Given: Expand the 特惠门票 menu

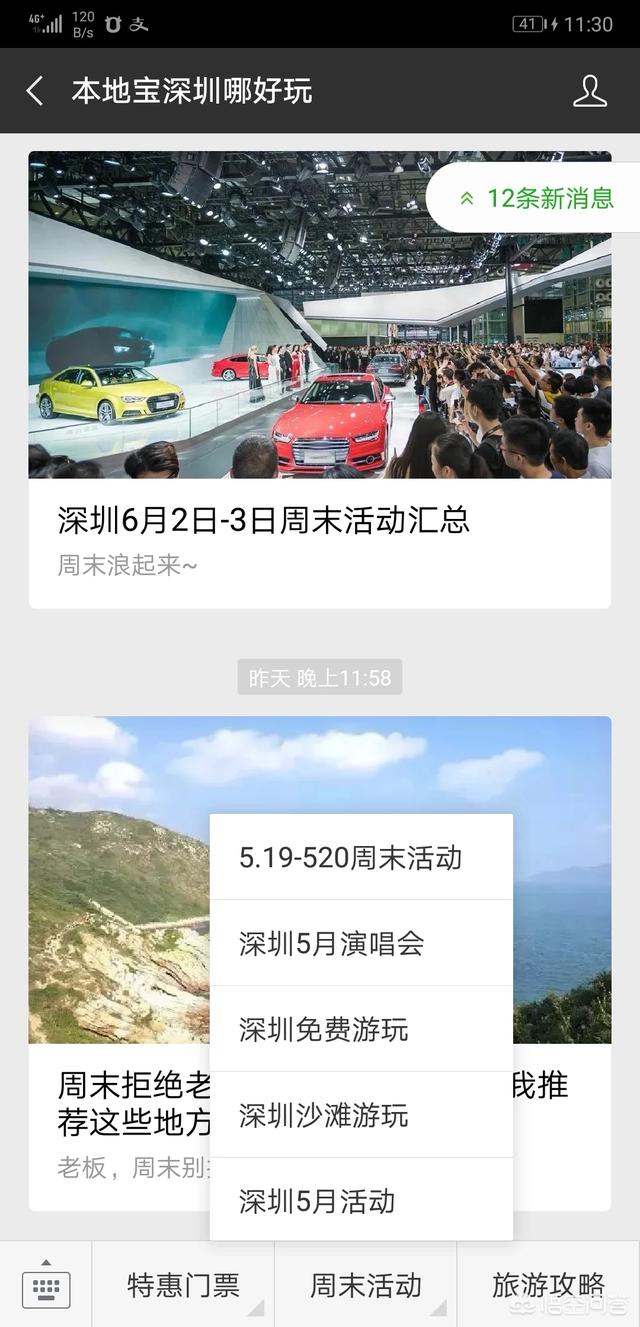Looking at the screenshot, I should (183, 1286).
